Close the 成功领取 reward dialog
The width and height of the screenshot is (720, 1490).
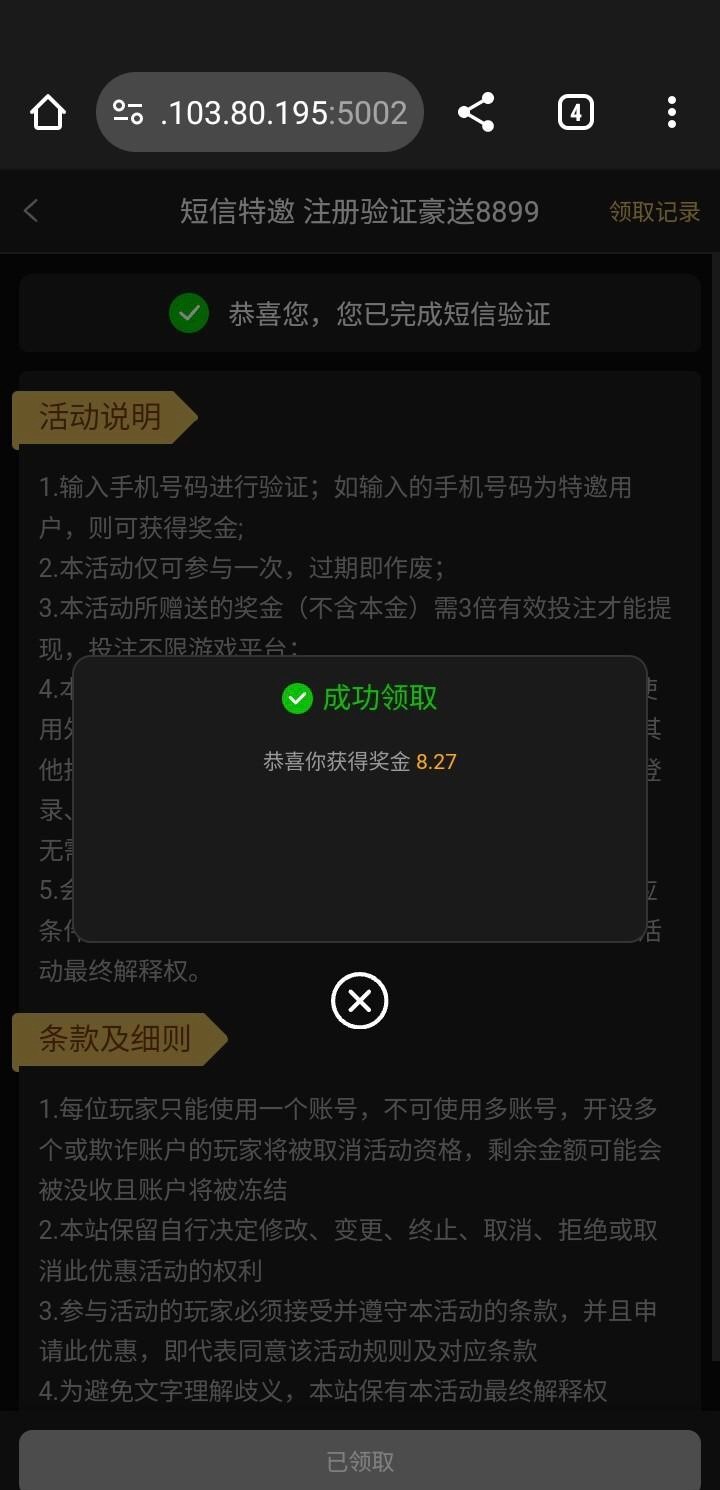click(360, 1001)
